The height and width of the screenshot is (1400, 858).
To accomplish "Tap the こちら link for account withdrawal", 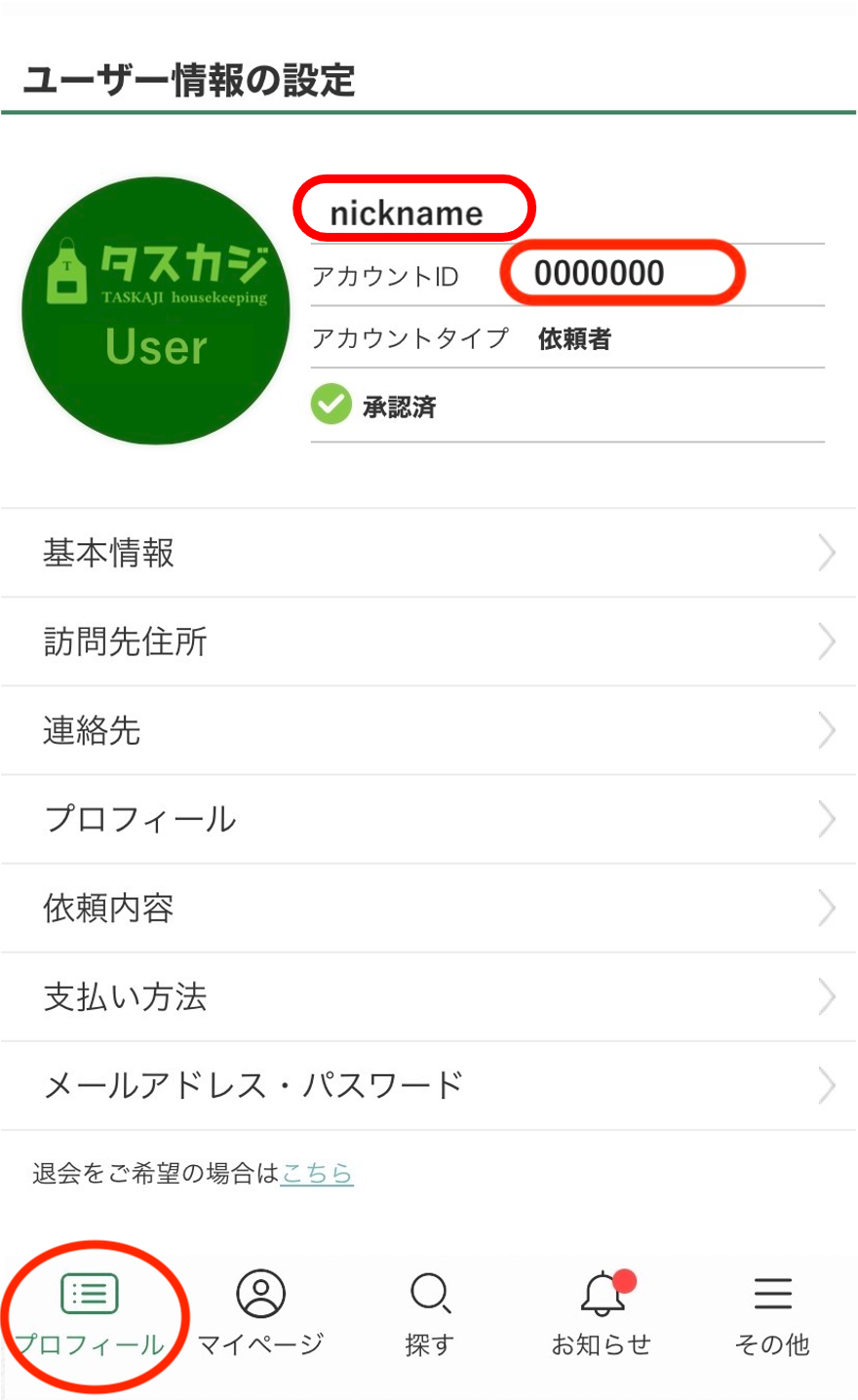I will [x=317, y=1173].
